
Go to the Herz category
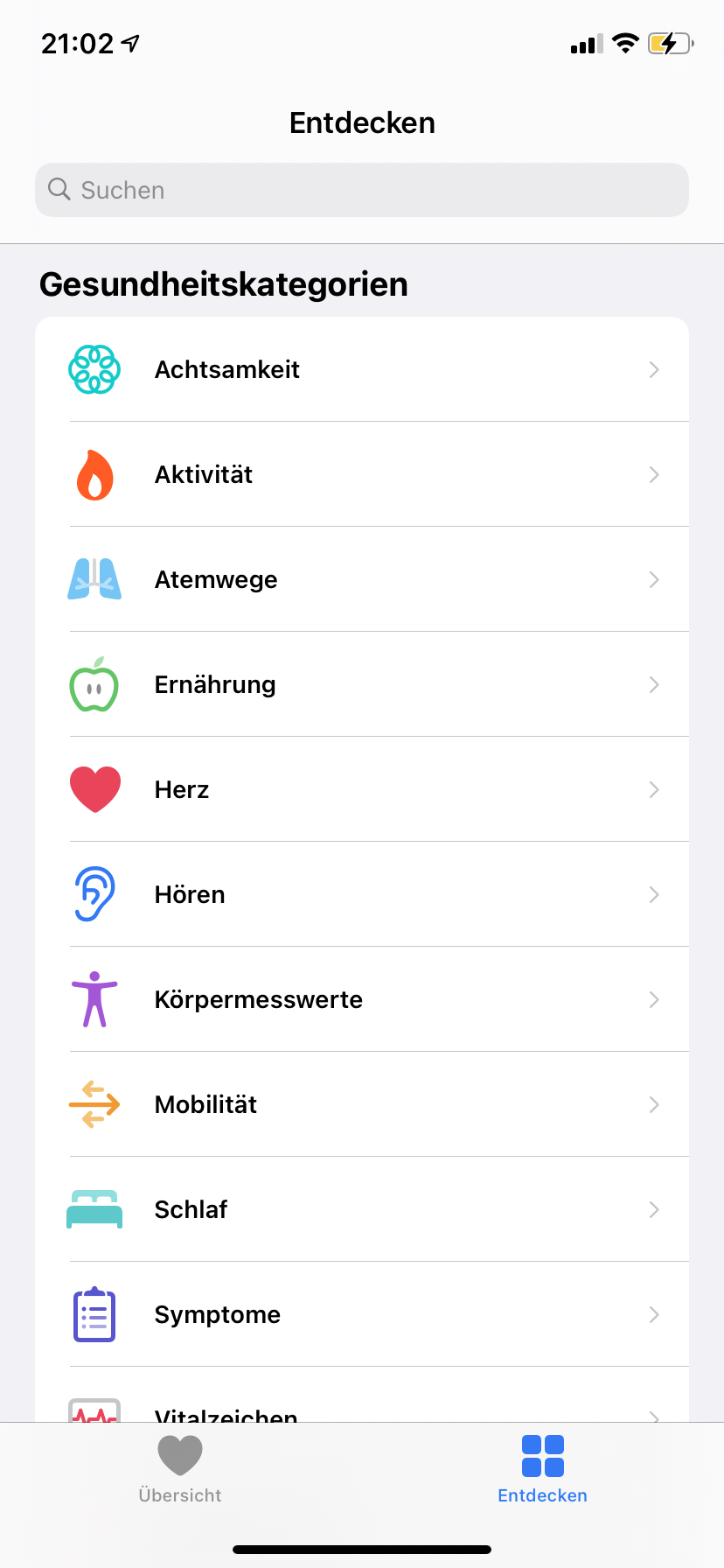point(362,789)
